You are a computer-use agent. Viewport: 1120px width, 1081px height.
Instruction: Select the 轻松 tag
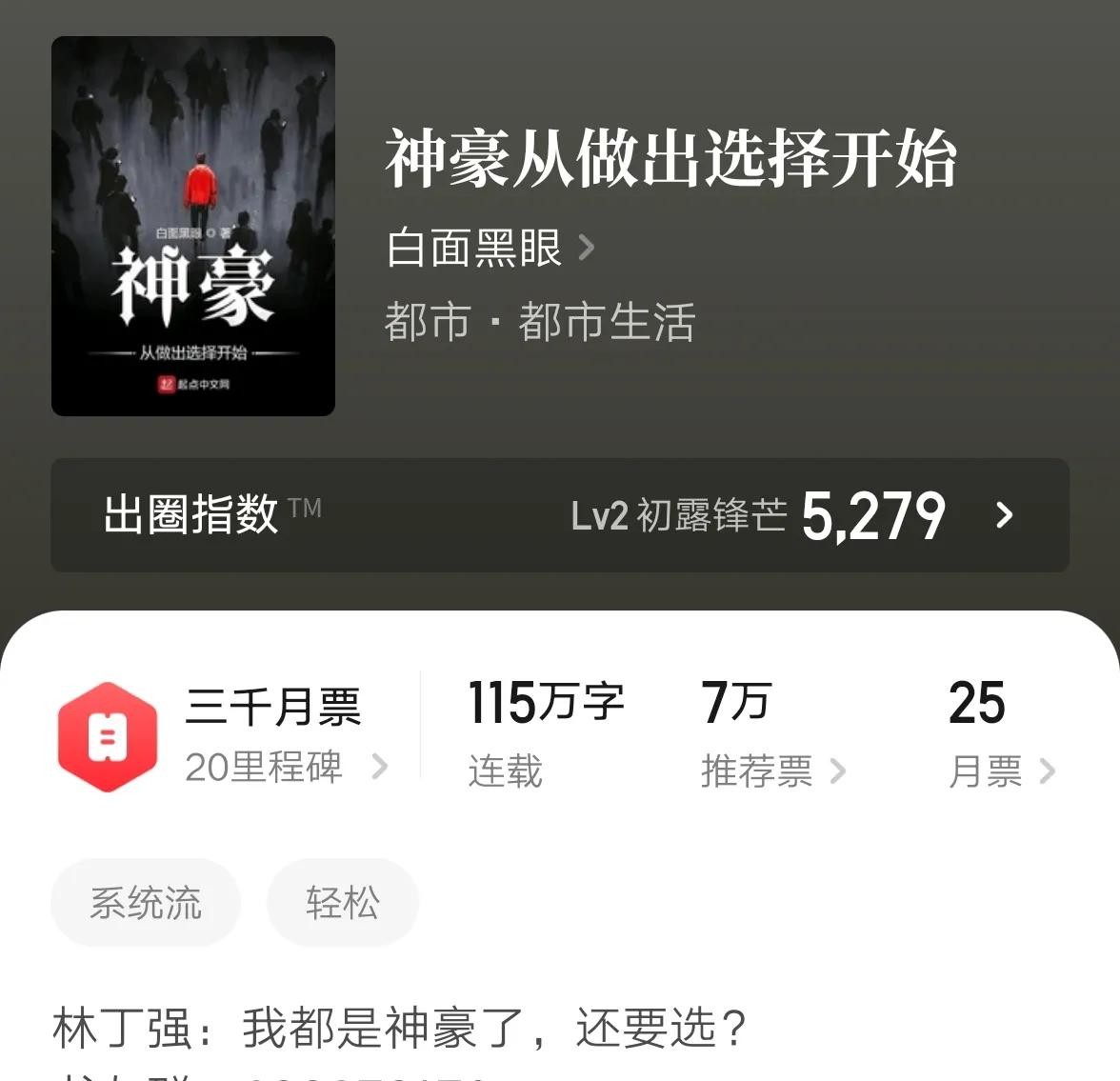click(343, 902)
